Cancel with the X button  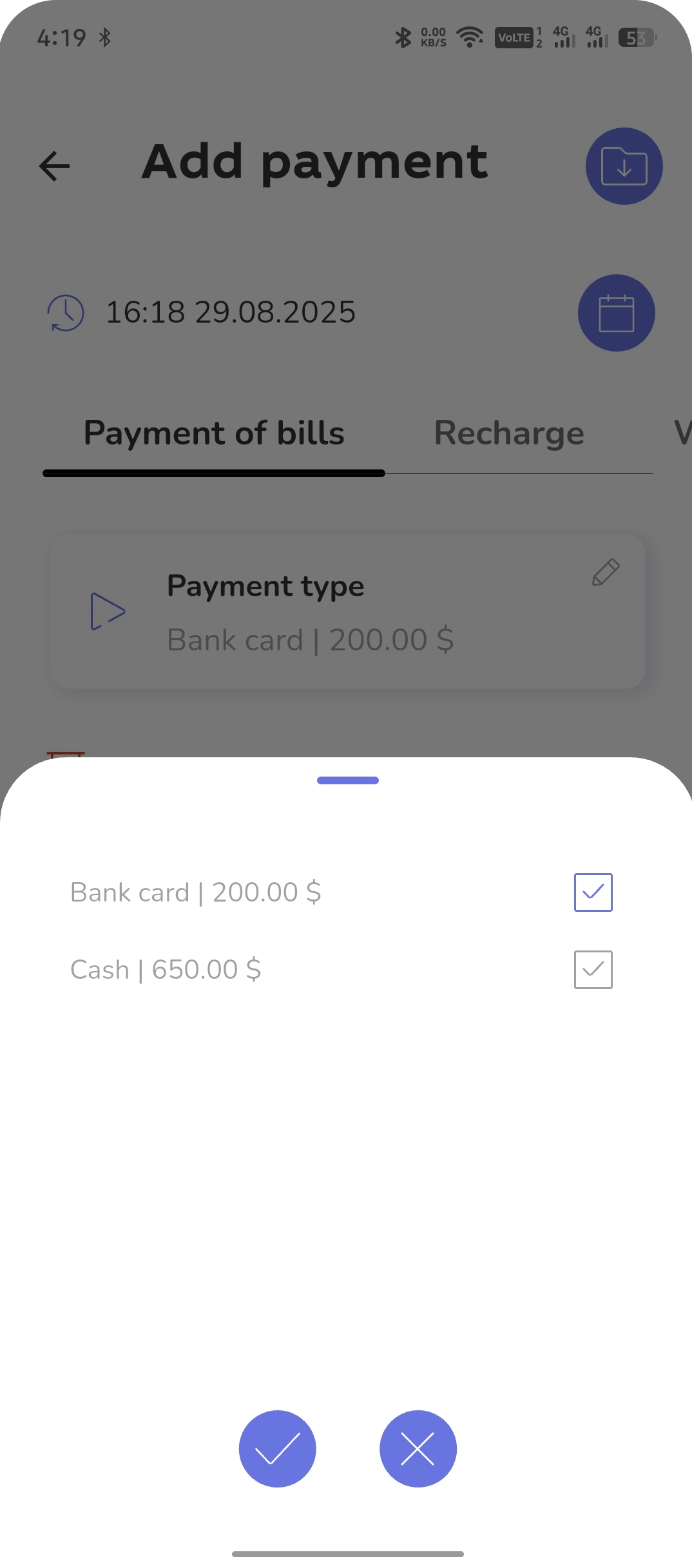(x=418, y=1449)
